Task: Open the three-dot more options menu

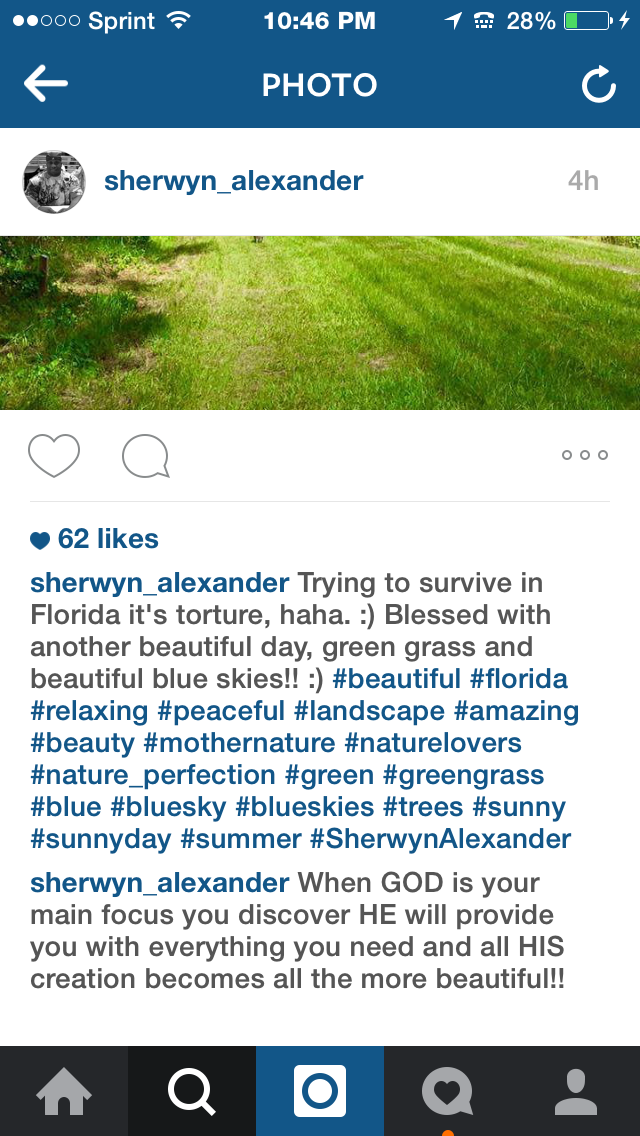Action: pos(584,455)
